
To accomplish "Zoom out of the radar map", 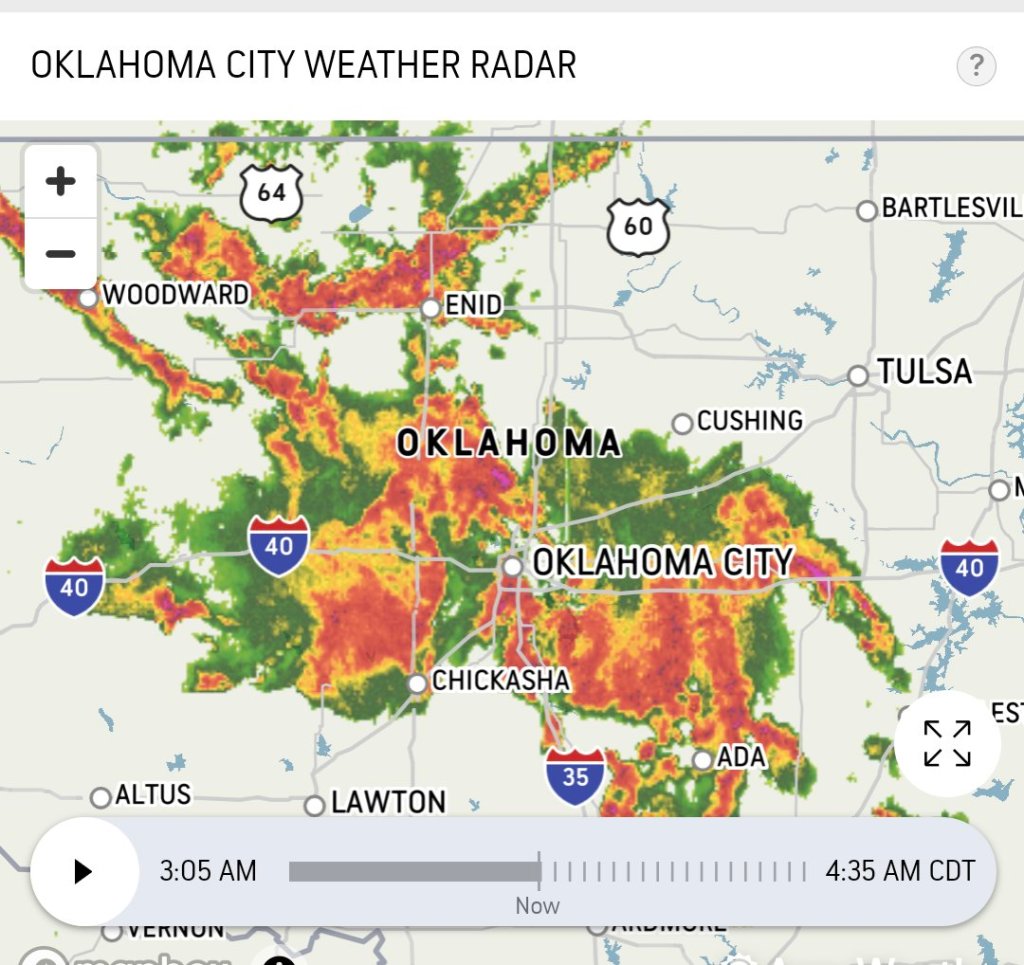I will coord(61,254).
